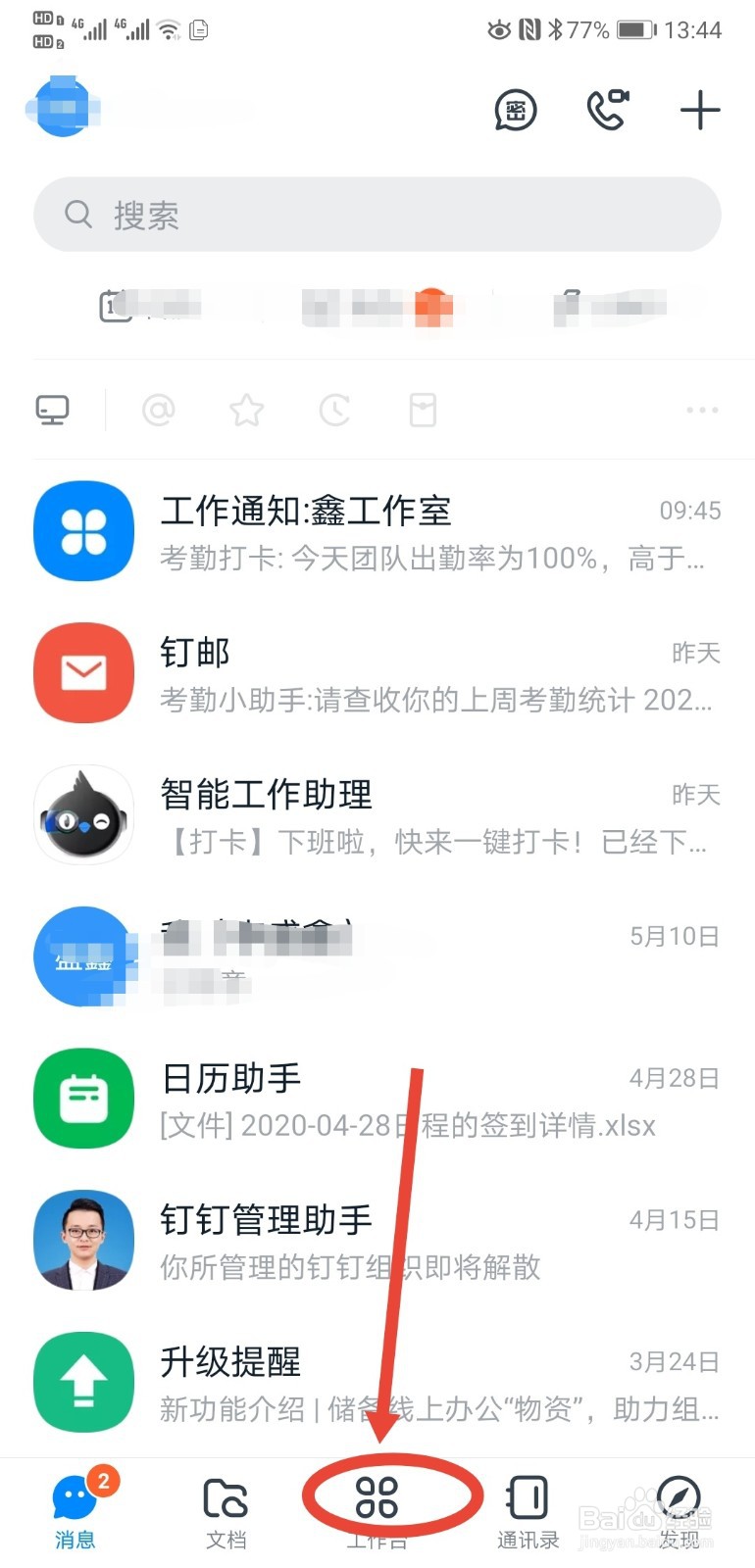Start a call using the phone icon
Viewport: 755px width, 1568px height.
coord(607,111)
